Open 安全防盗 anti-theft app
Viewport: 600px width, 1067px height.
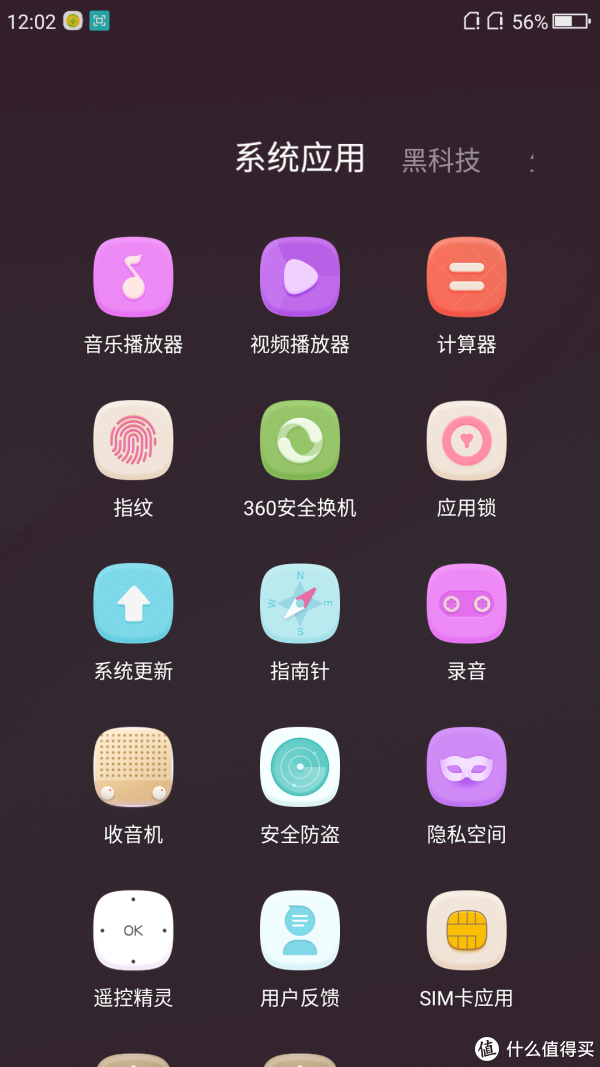tap(300, 767)
